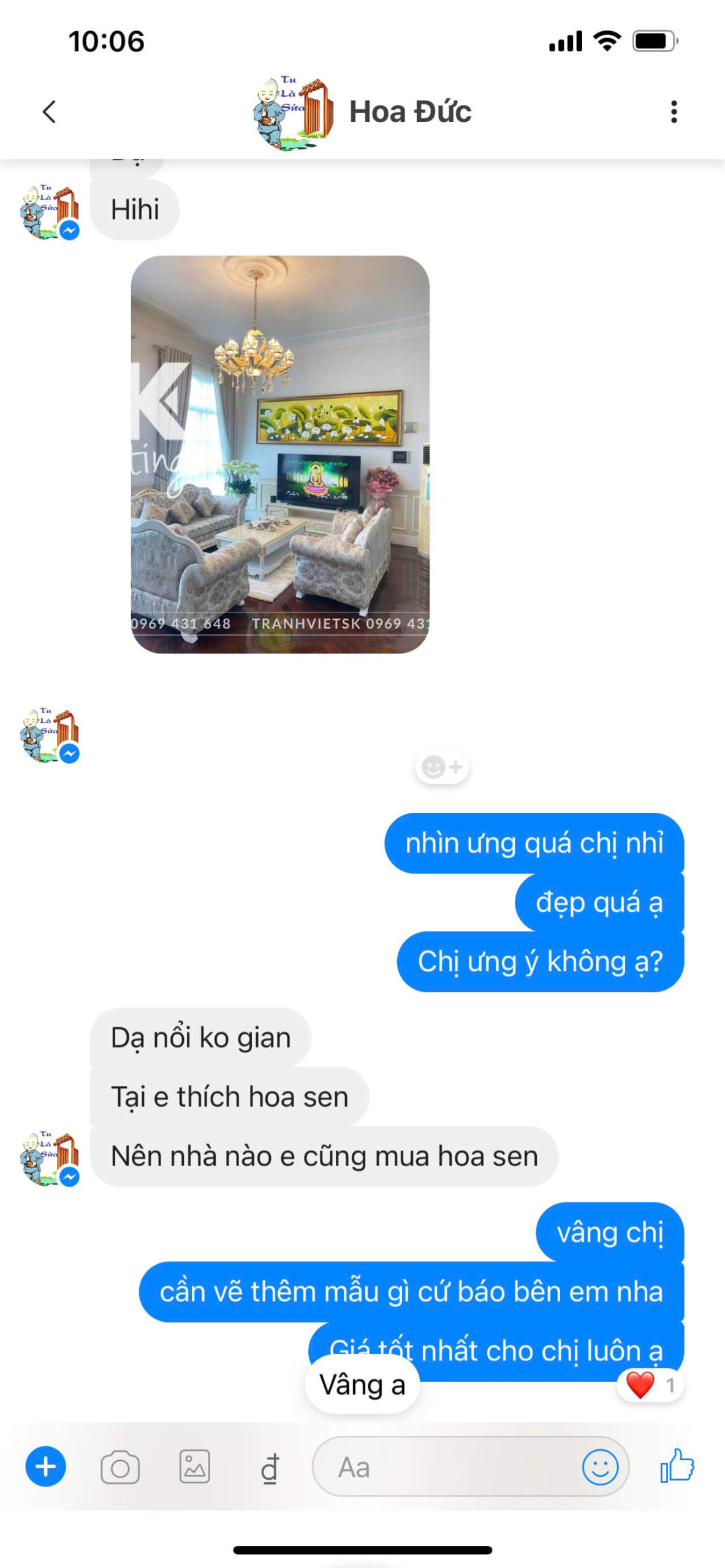Open the three-dot overflow menu

[674, 112]
